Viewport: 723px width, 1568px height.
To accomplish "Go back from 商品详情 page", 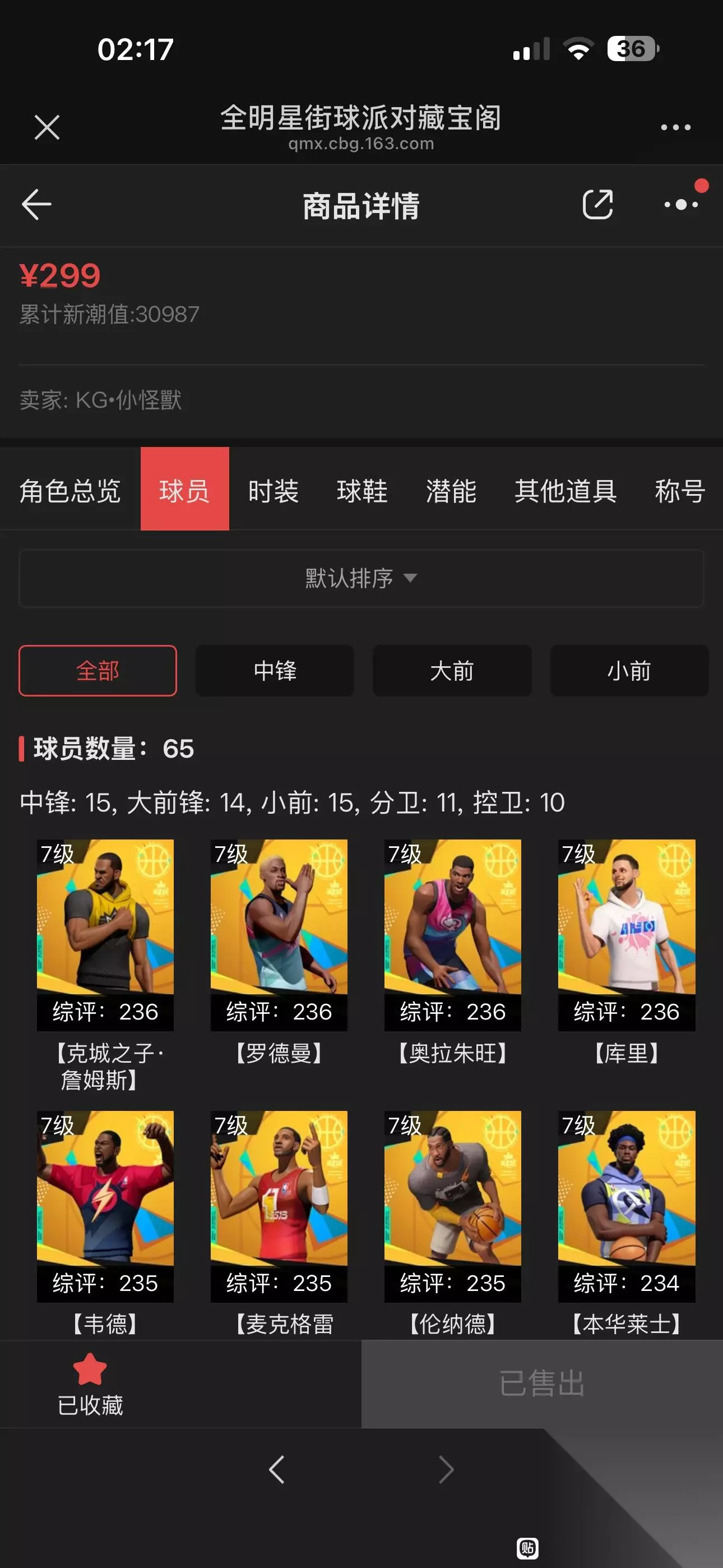I will tap(36, 205).
